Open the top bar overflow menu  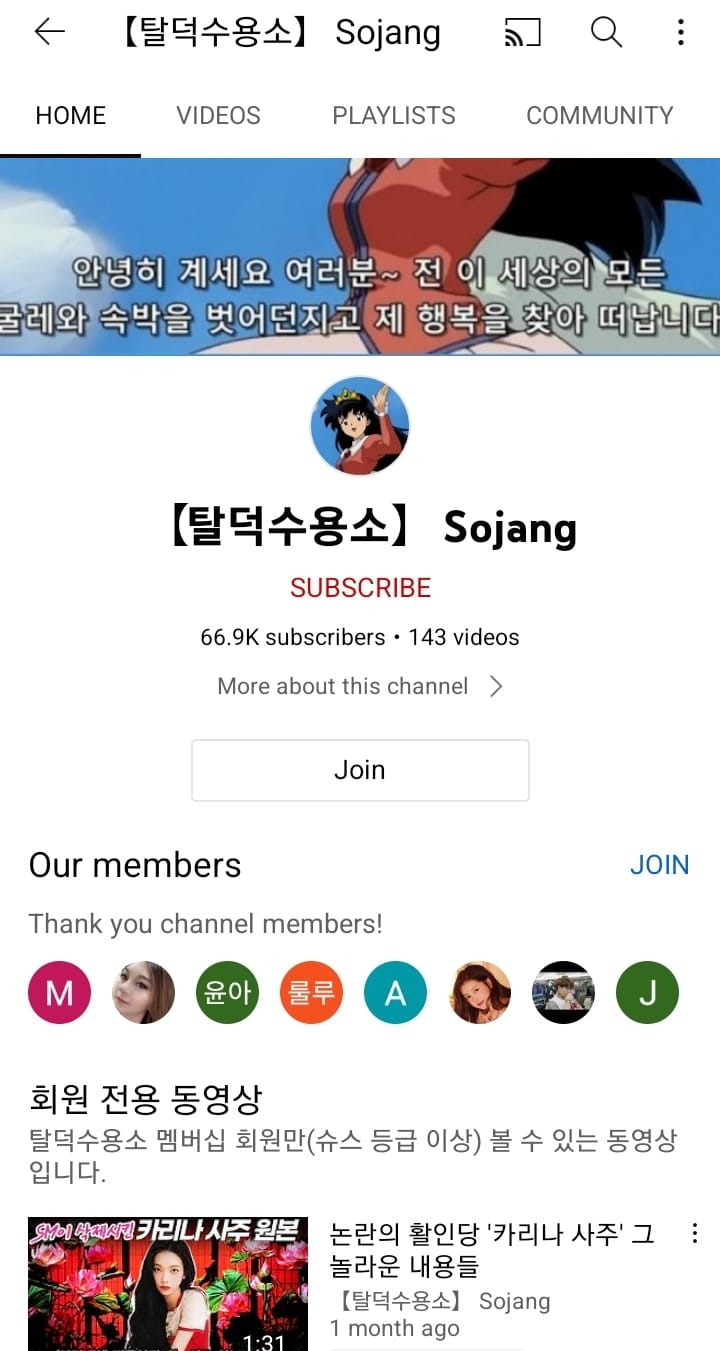tap(681, 33)
